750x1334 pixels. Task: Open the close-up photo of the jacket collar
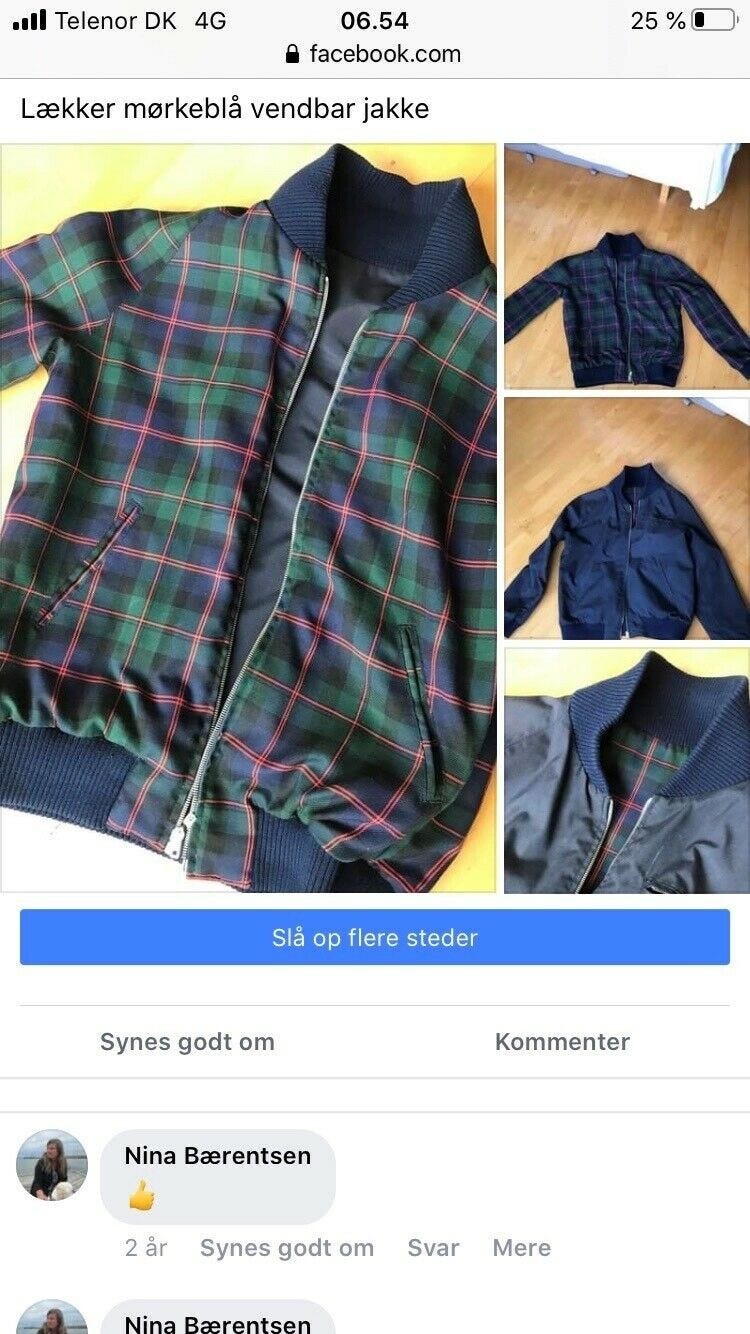(627, 770)
